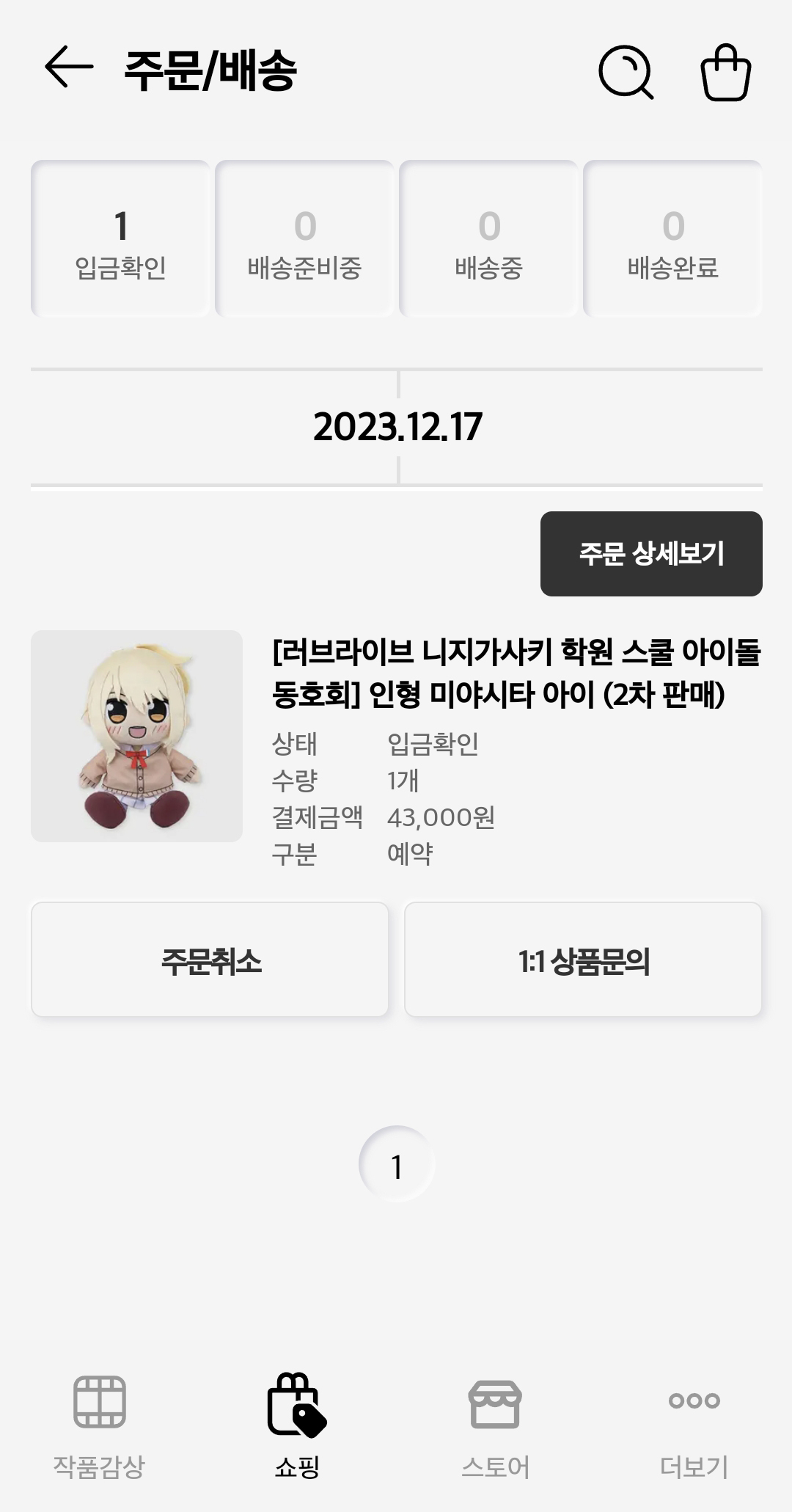
Task: Select the 배송완료 status card
Action: (x=672, y=238)
